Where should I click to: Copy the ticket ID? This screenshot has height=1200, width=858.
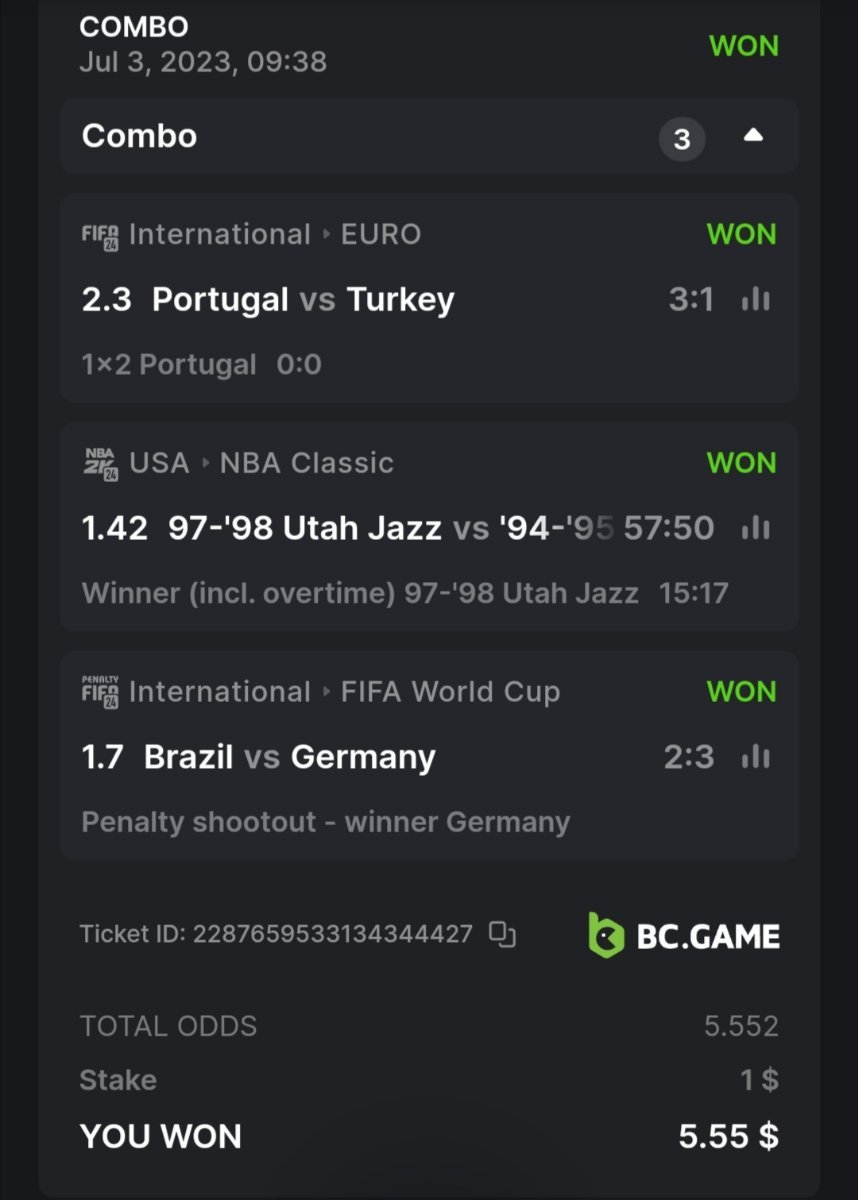pos(502,935)
